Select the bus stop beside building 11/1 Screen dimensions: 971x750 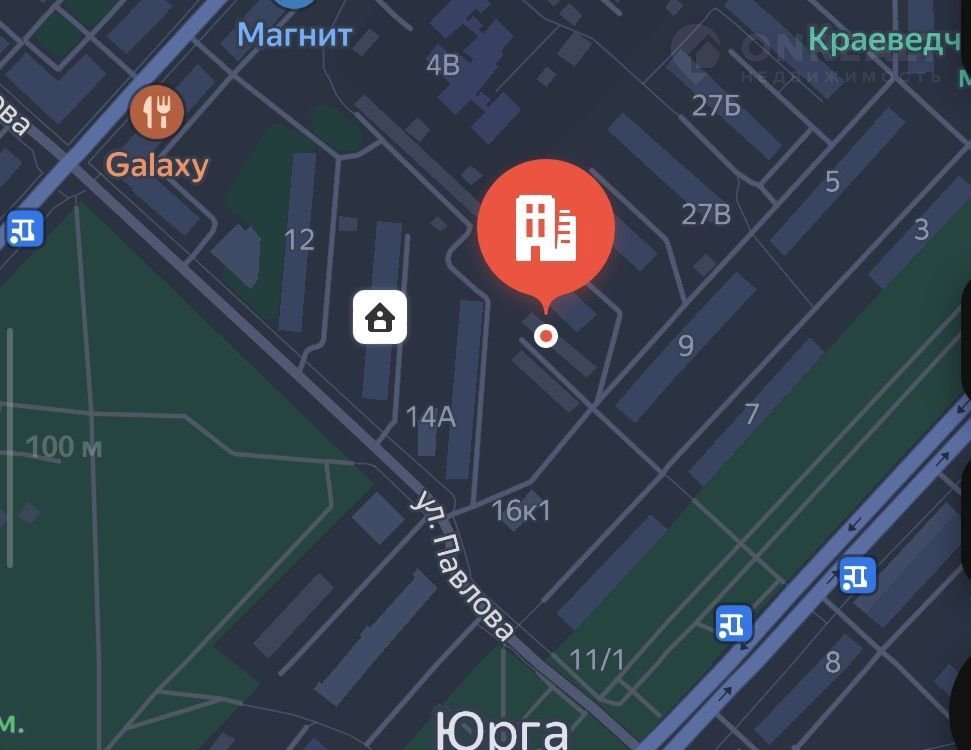(733, 624)
